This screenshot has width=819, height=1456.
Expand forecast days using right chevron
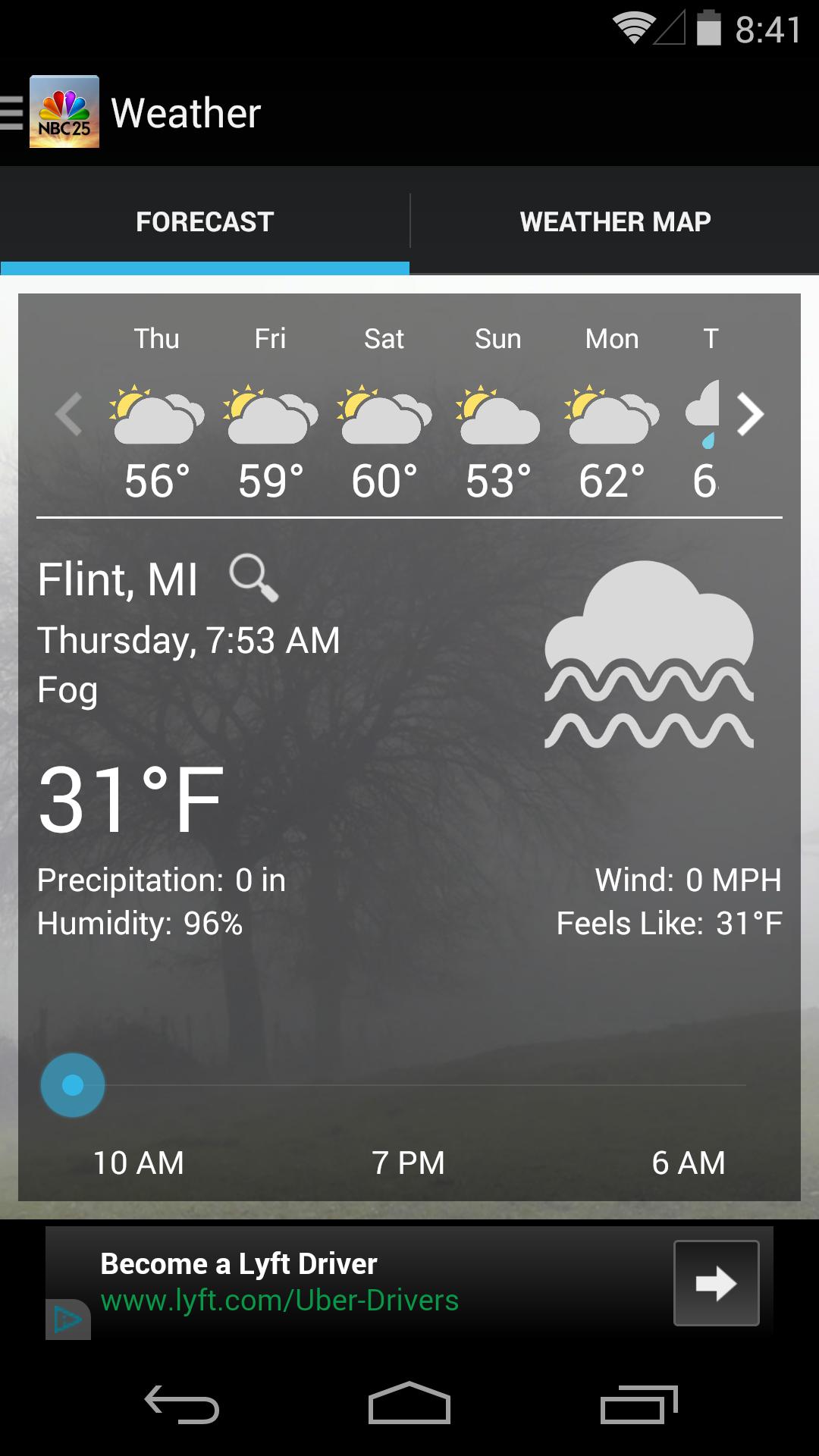pyautogui.click(x=752, y=414)
